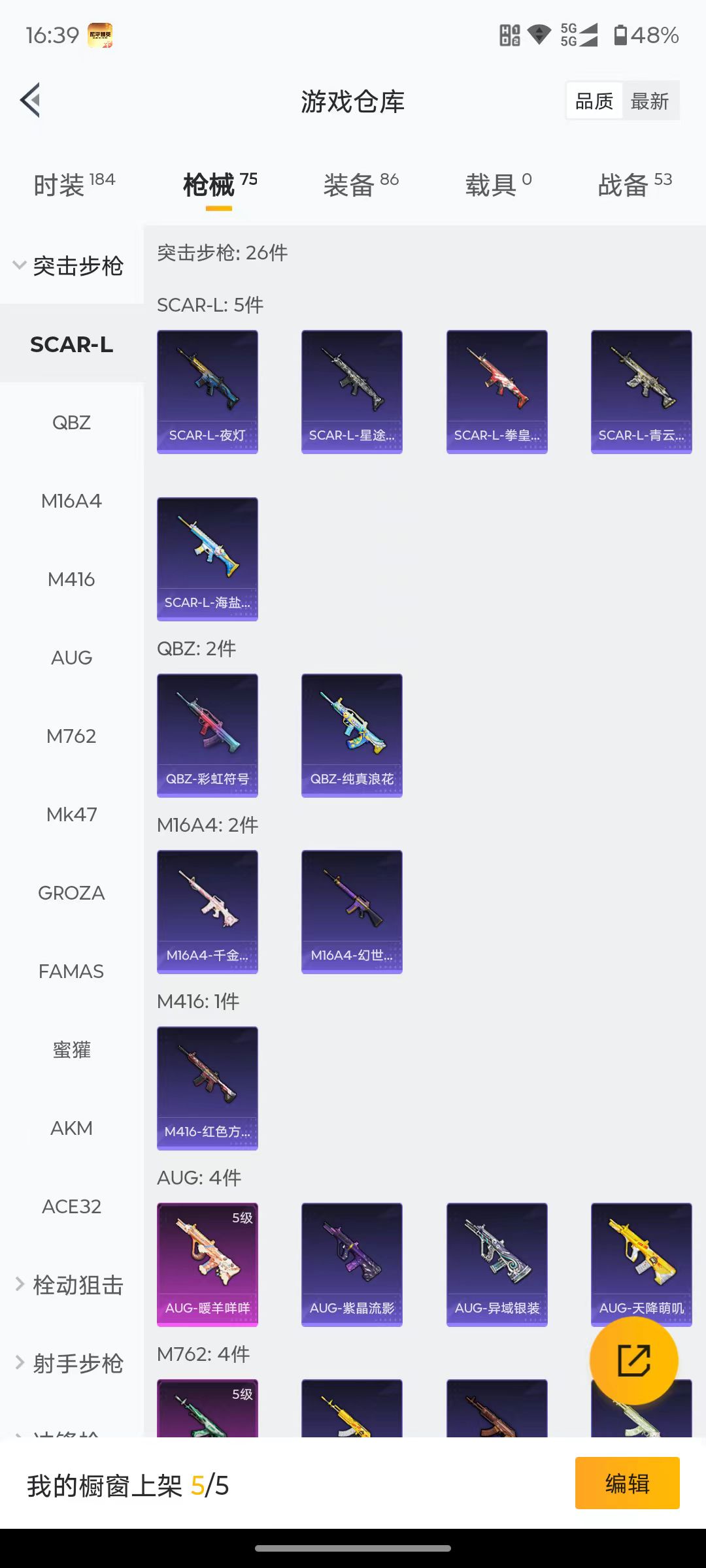The height and width of the screenshot is (1568, 706).
Task: Sort items by 品质
Action: point(594,101)
